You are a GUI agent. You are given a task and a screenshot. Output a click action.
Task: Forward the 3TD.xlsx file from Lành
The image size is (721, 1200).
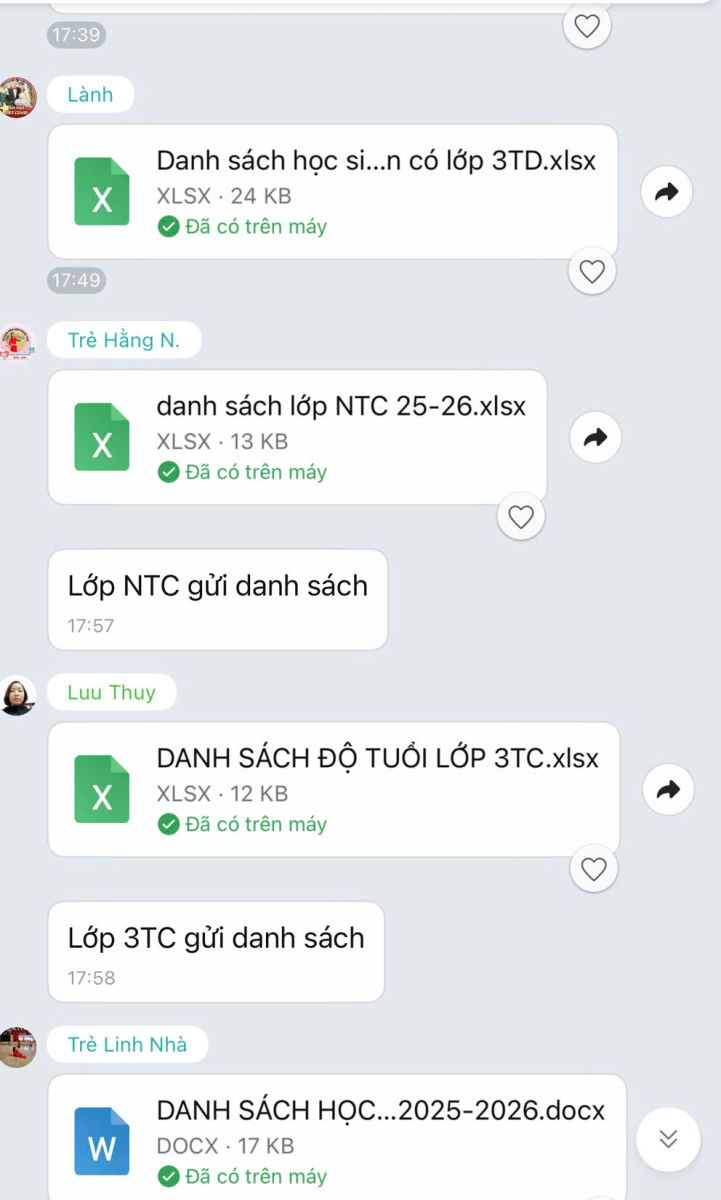pos(666,192)
